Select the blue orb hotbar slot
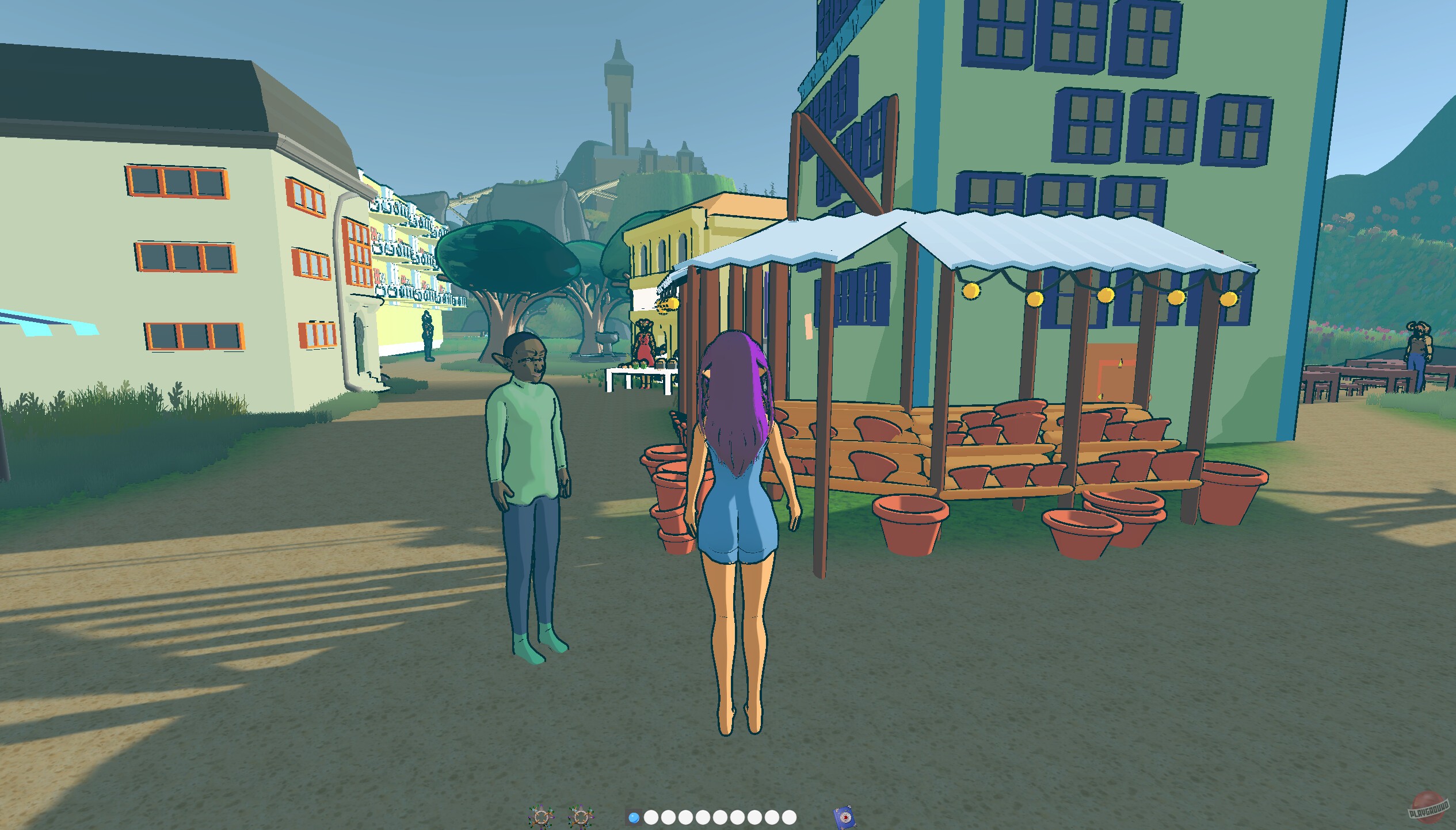The width and height of the screenshot is (1456, 830). [x=634, y=817]
